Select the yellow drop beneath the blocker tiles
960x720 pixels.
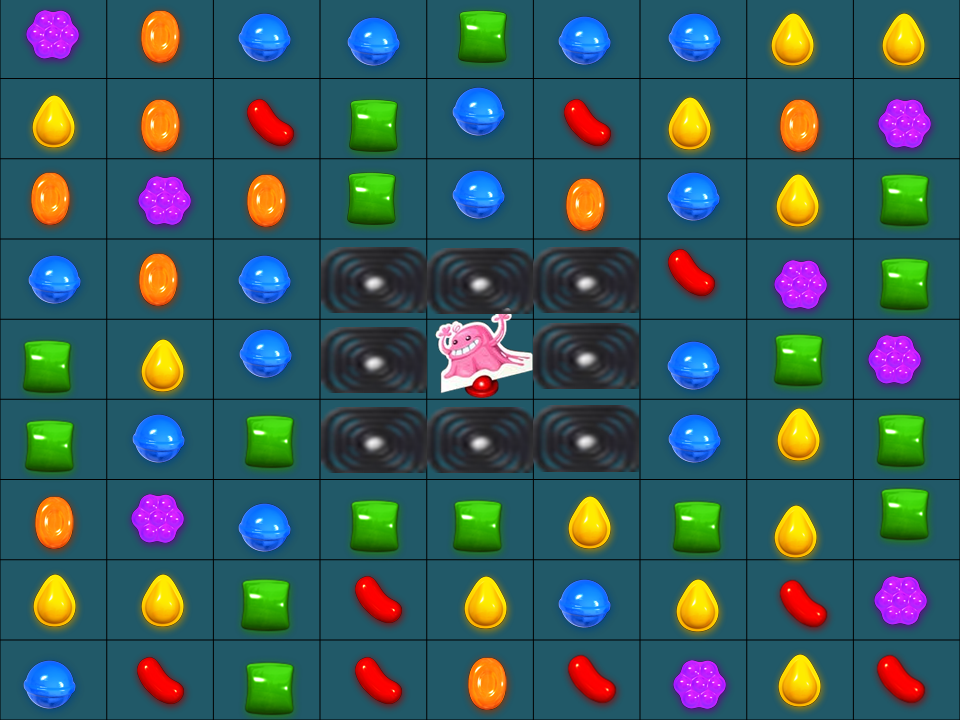(589, 522)
